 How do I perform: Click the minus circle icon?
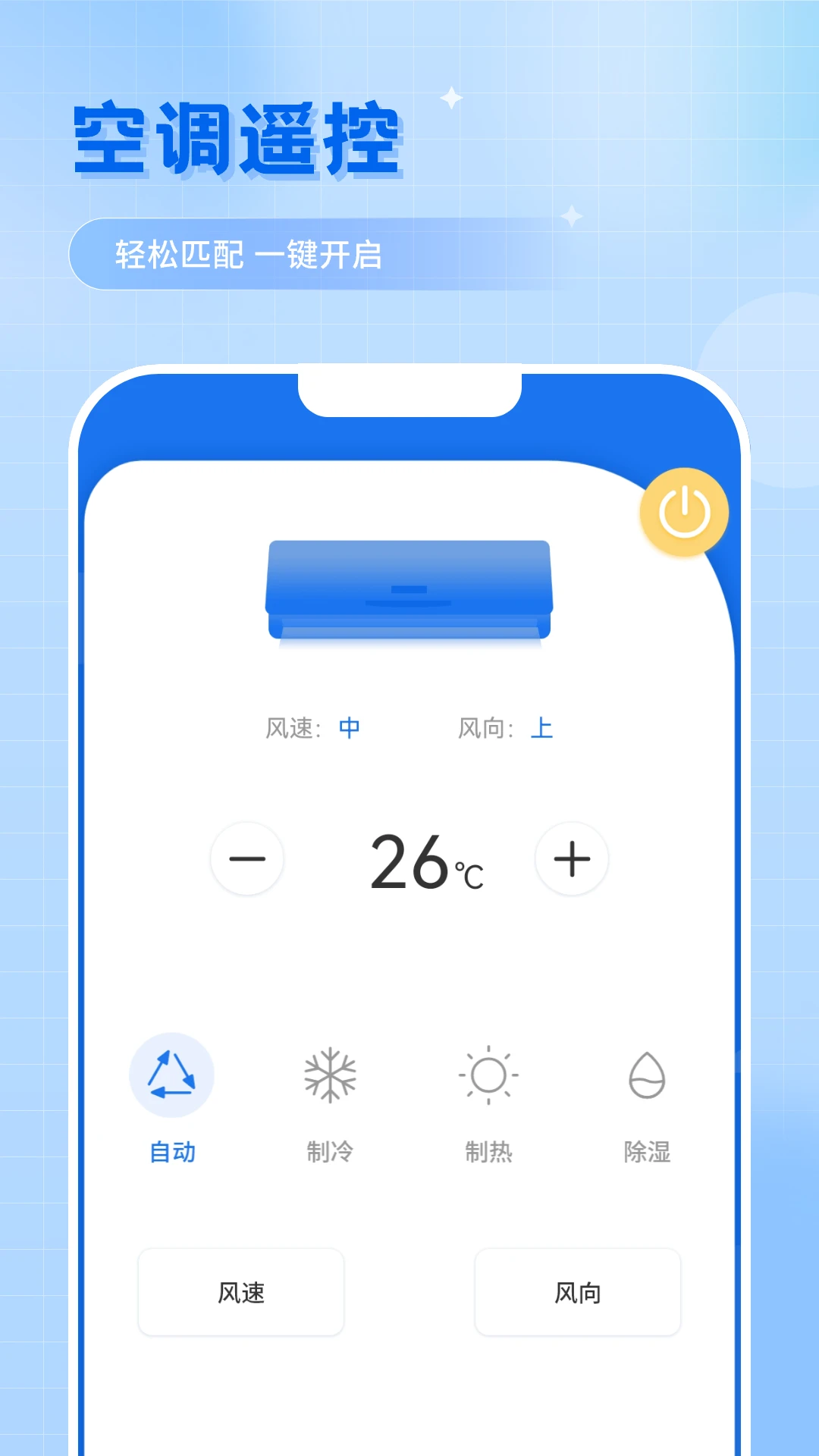[247, 859]
